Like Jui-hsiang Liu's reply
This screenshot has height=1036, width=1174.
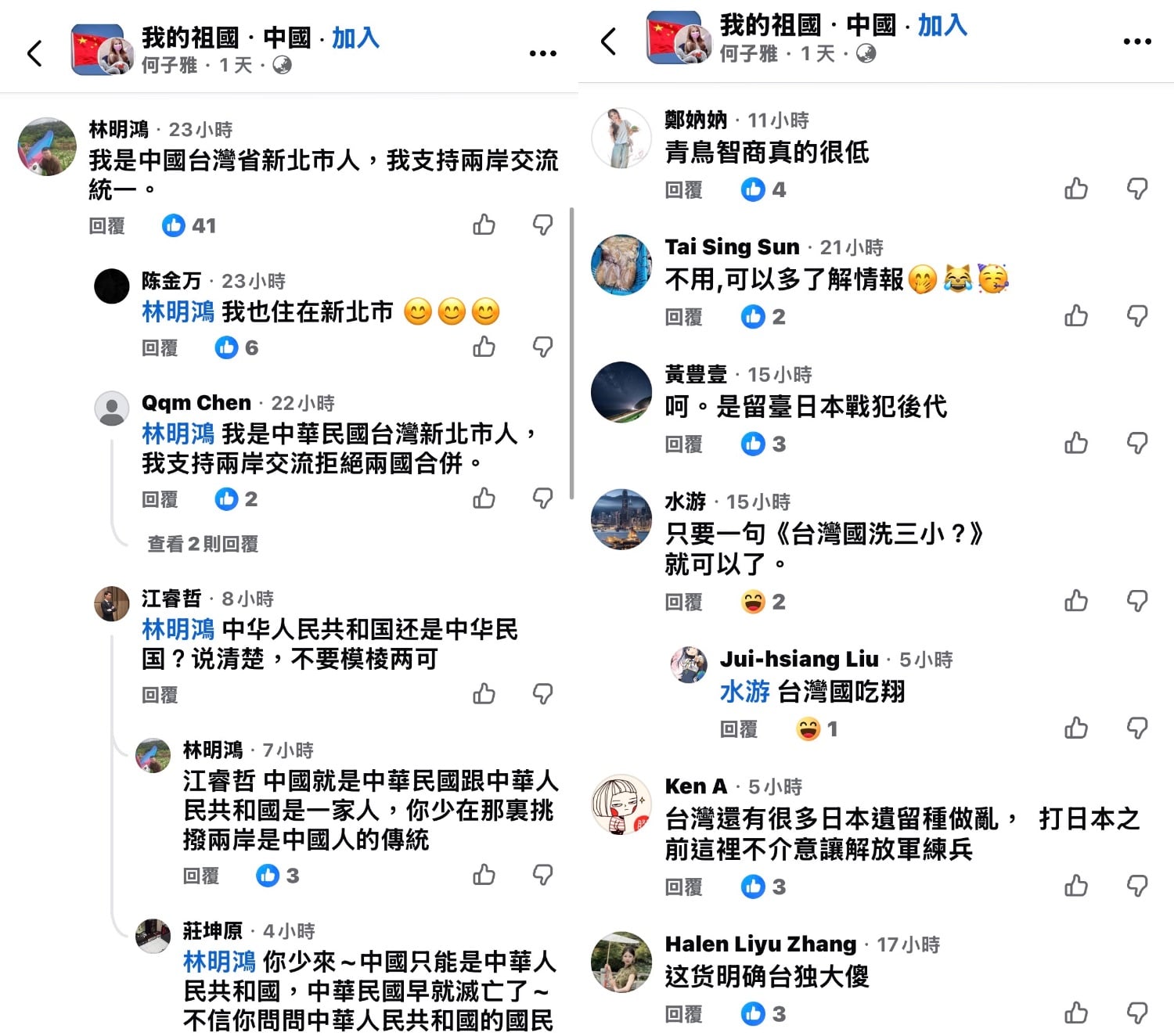pyautogui.click(x=1076, y=728)
